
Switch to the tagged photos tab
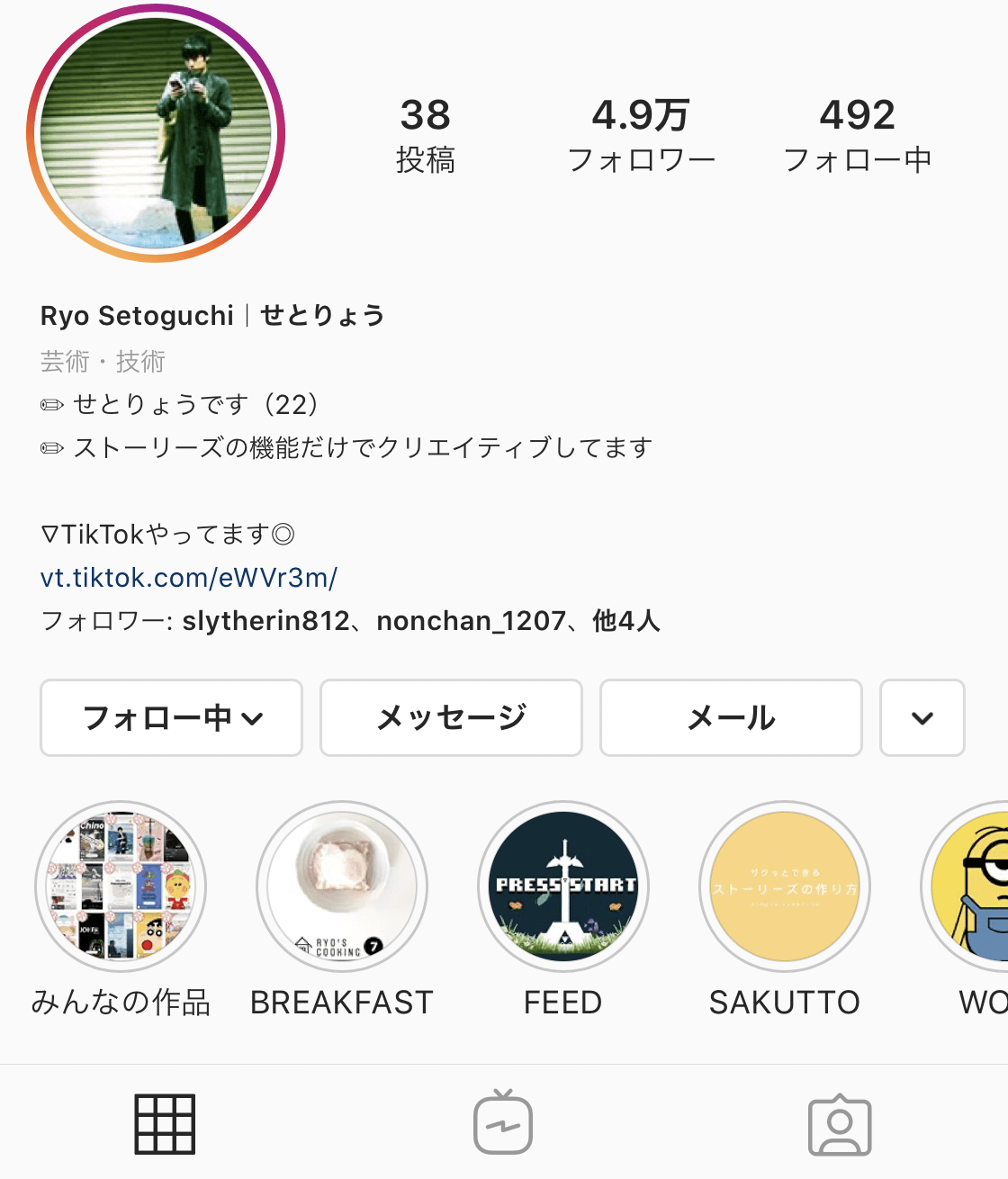click(x=840, y=1124)
